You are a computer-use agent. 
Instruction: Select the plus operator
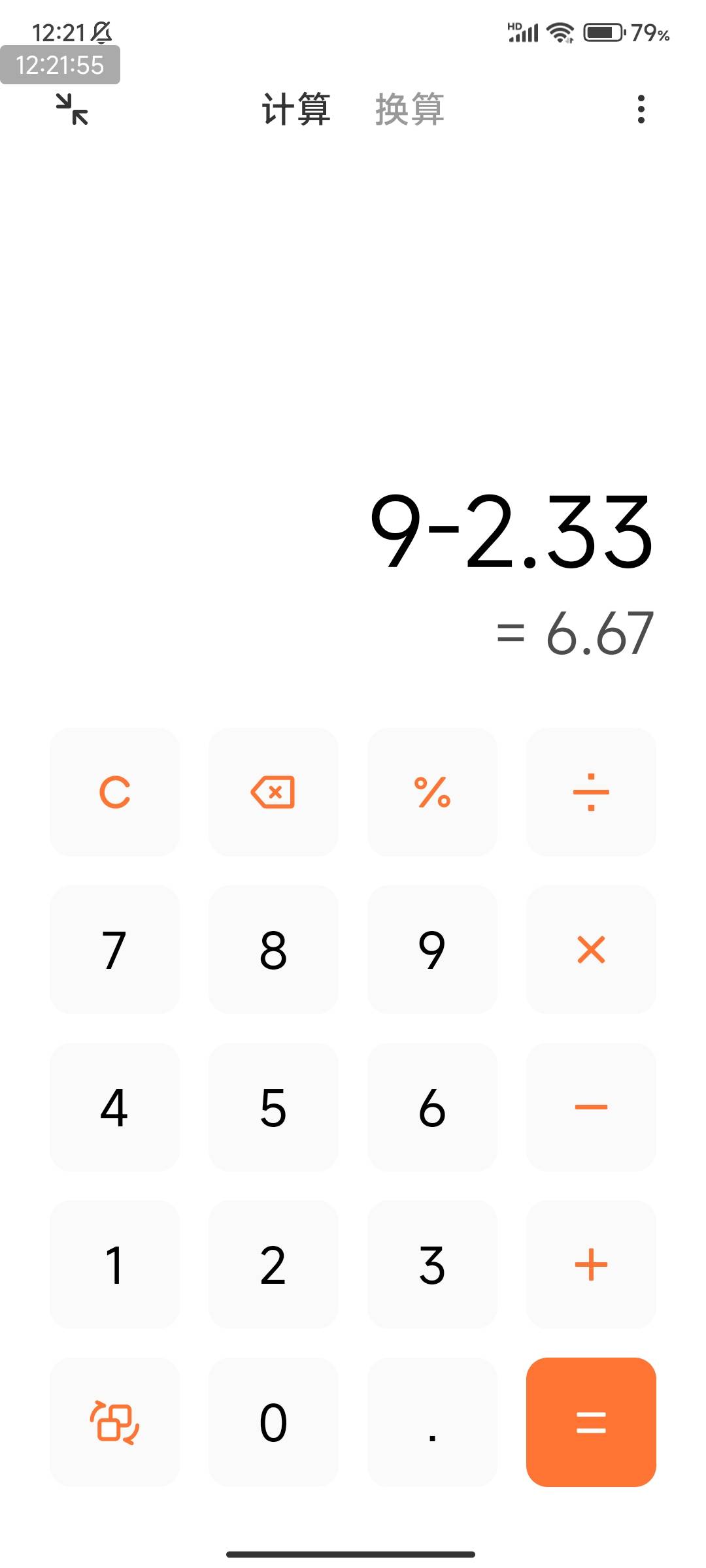(591, 1264)
